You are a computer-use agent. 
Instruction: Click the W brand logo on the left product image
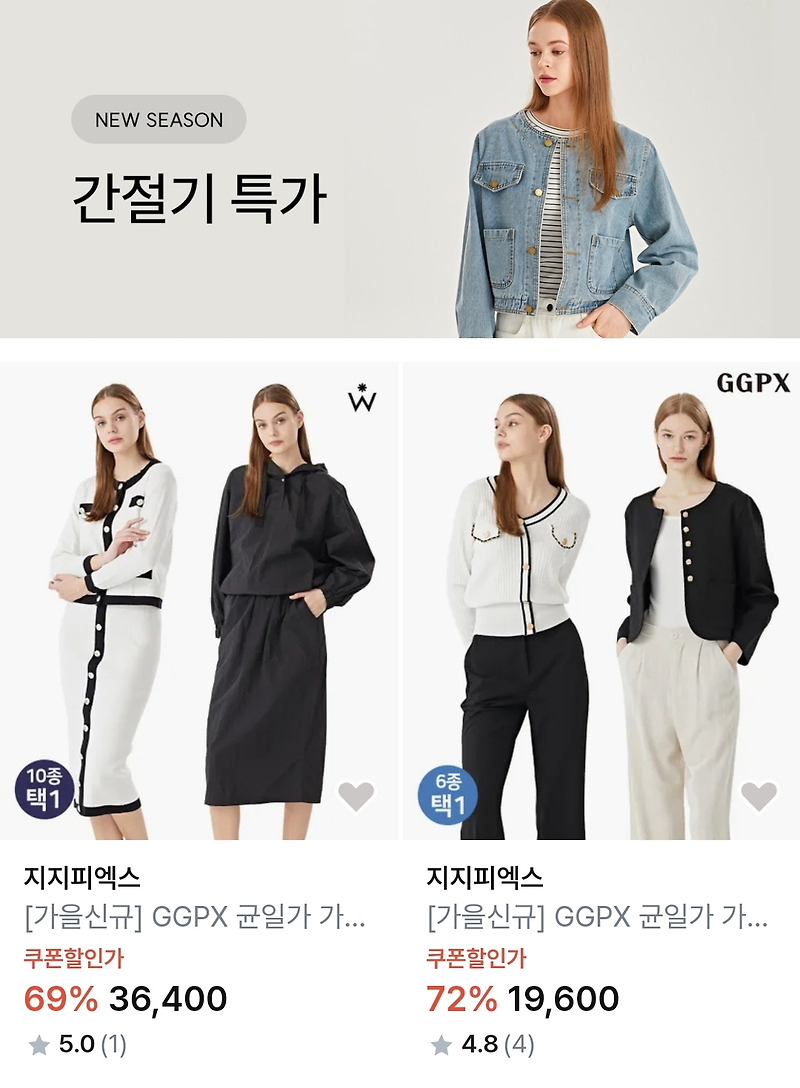point(365,398)
